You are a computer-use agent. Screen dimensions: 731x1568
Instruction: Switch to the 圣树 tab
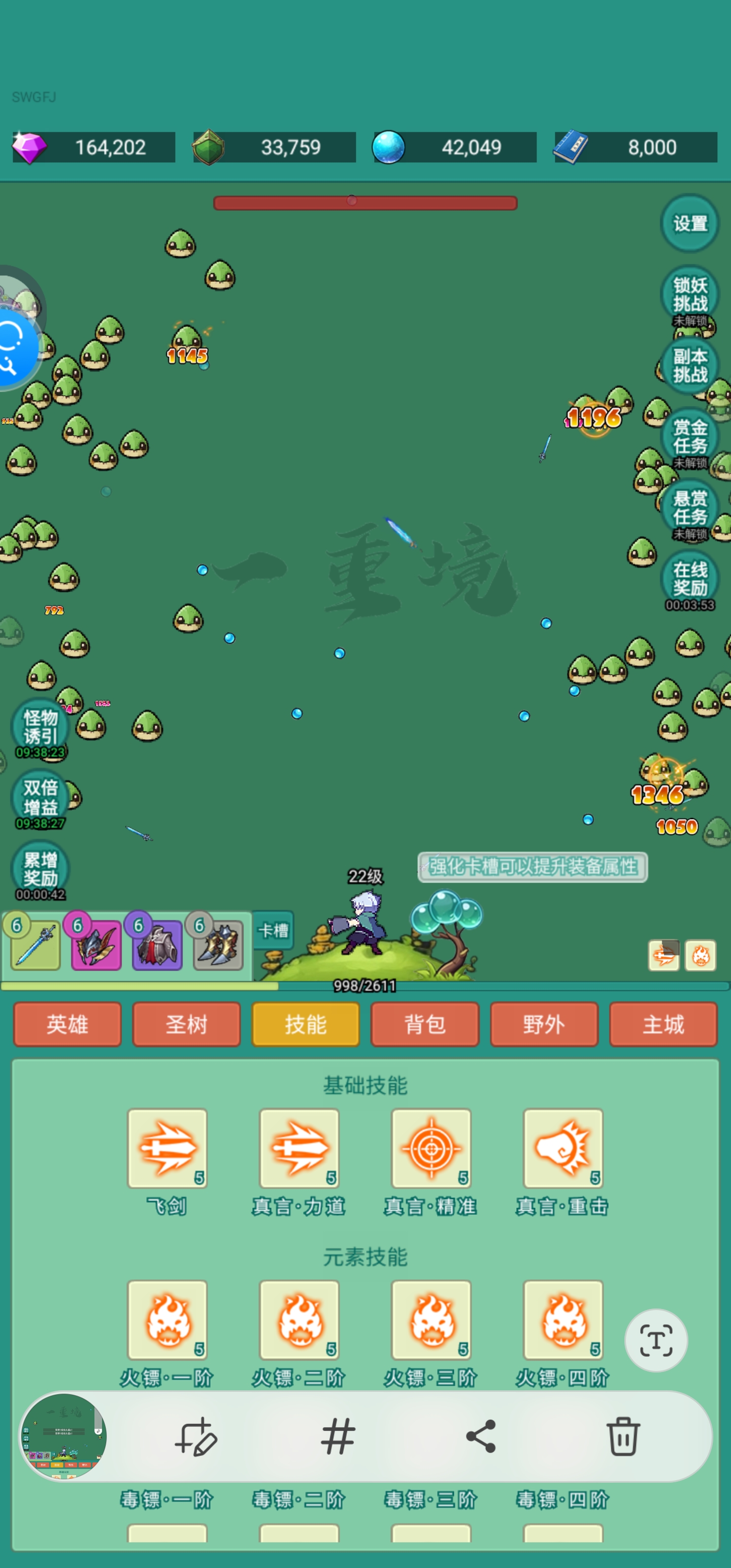click(x=186, y=1025)
